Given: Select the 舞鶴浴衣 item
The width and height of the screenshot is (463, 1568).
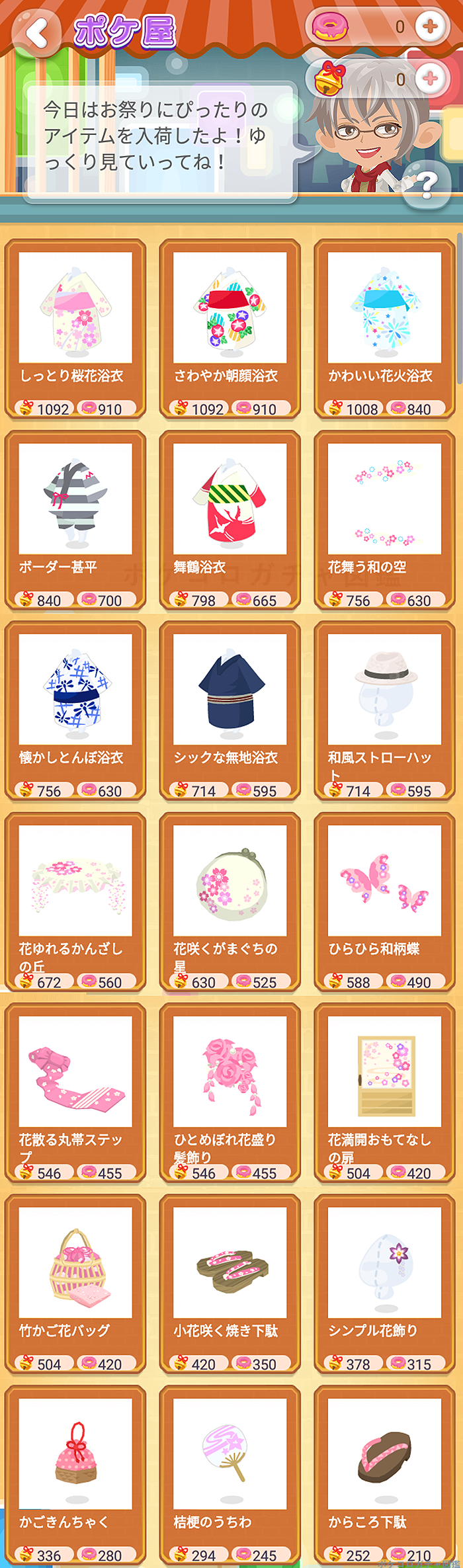Looking at the screenshot, I should pos(230,520).
